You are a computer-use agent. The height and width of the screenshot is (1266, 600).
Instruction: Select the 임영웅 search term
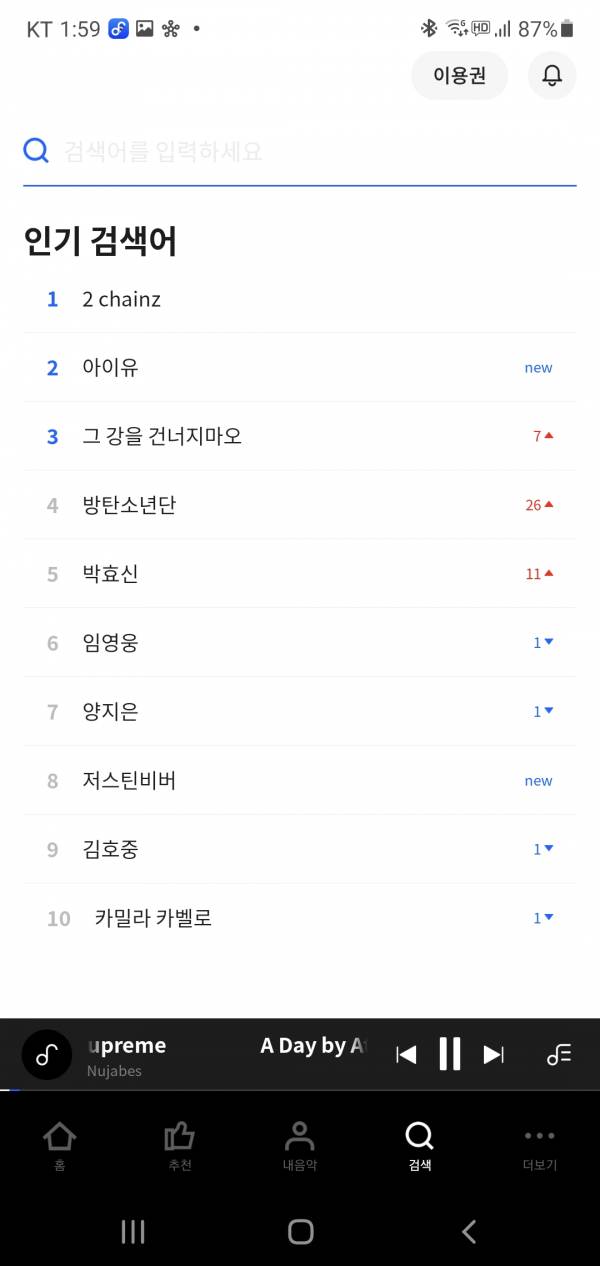pos(110,642)
